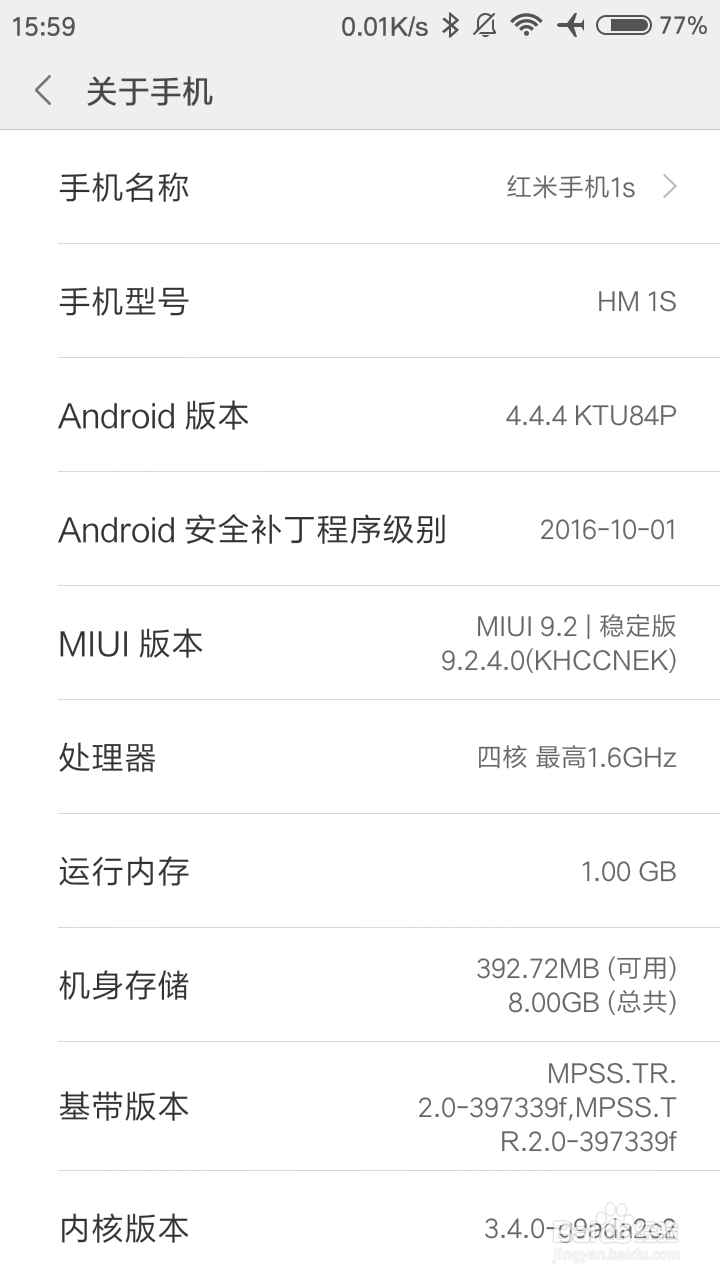720x1280 pixels.
Task: Tap the back arrow to leave About phone
Action: [x=42, y=90]
